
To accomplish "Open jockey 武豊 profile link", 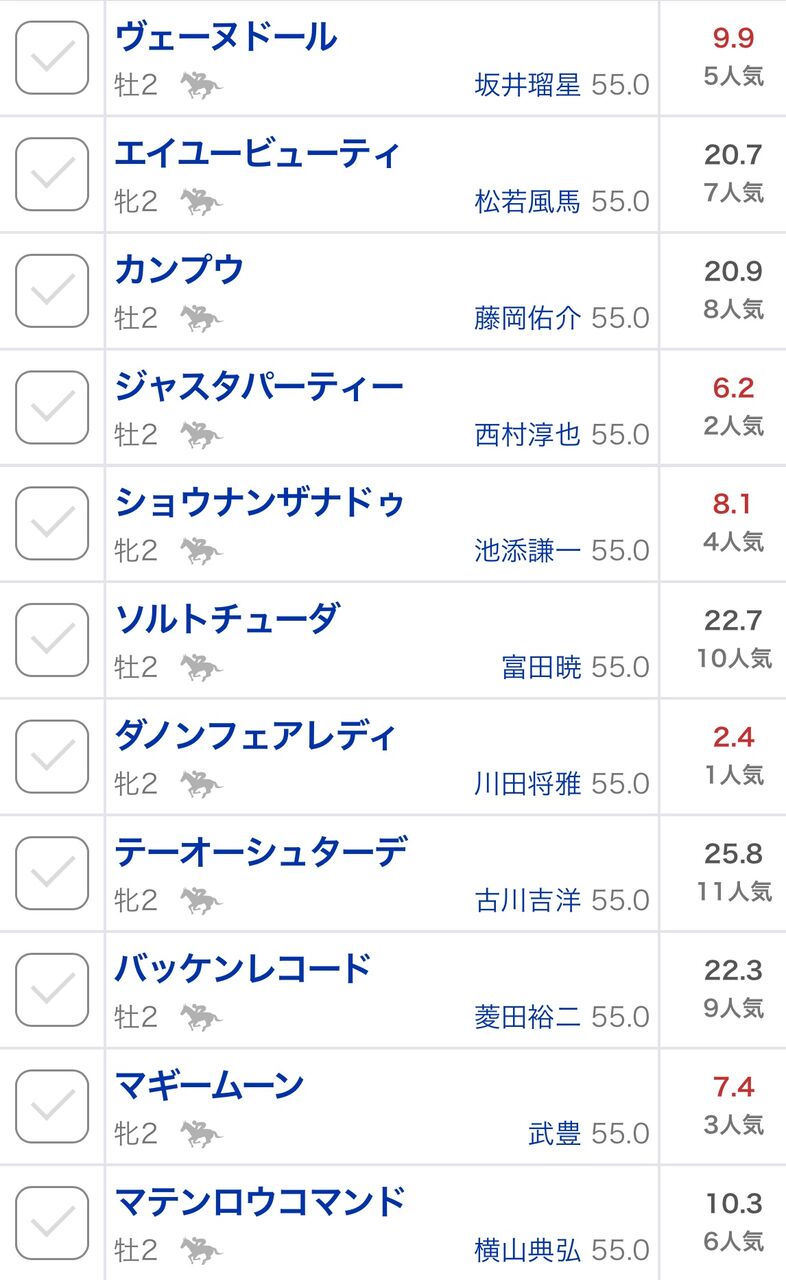I will pyautogui.click(x=554, y=1133).
